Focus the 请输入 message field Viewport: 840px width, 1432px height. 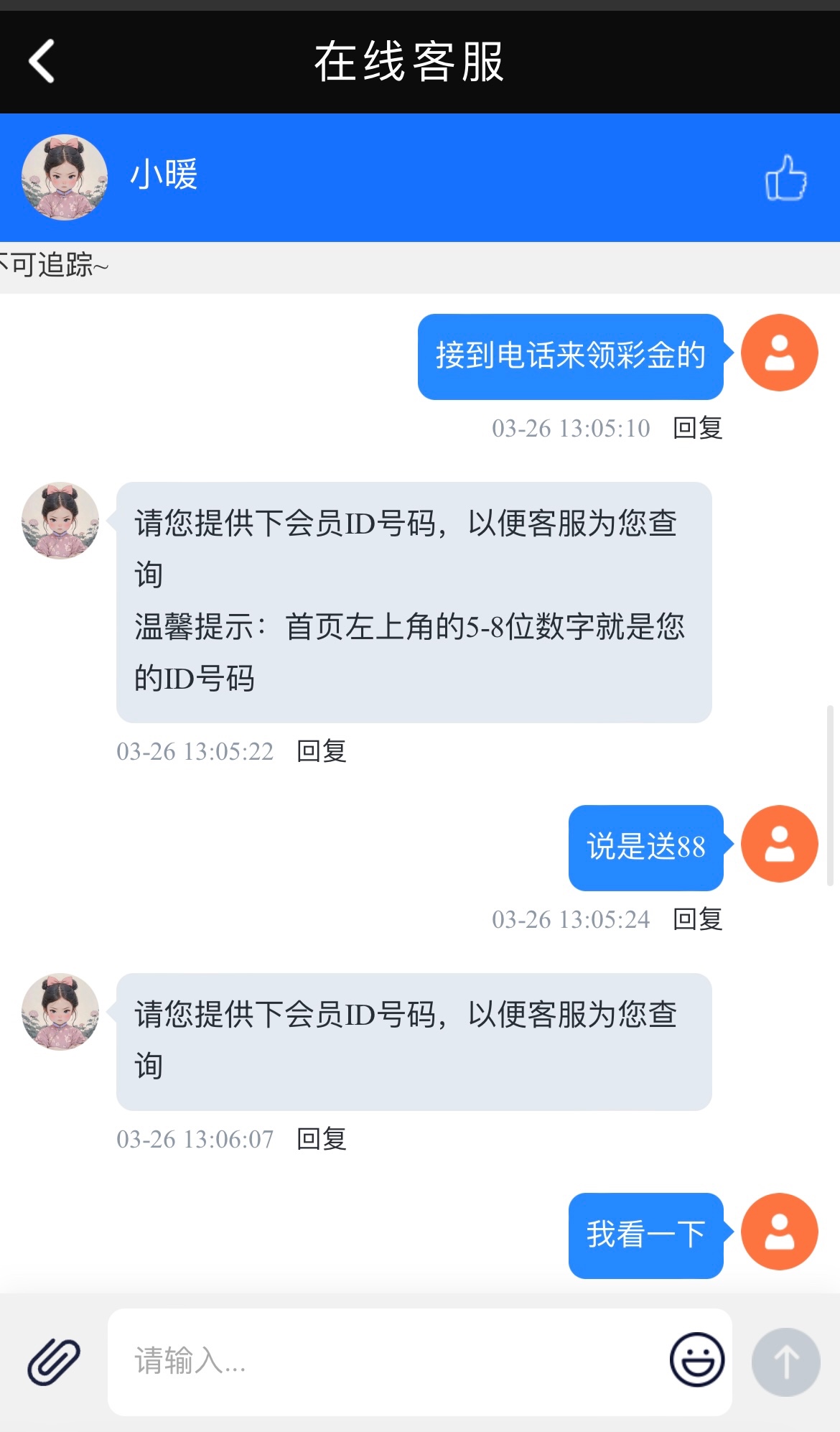point(388,1362)
